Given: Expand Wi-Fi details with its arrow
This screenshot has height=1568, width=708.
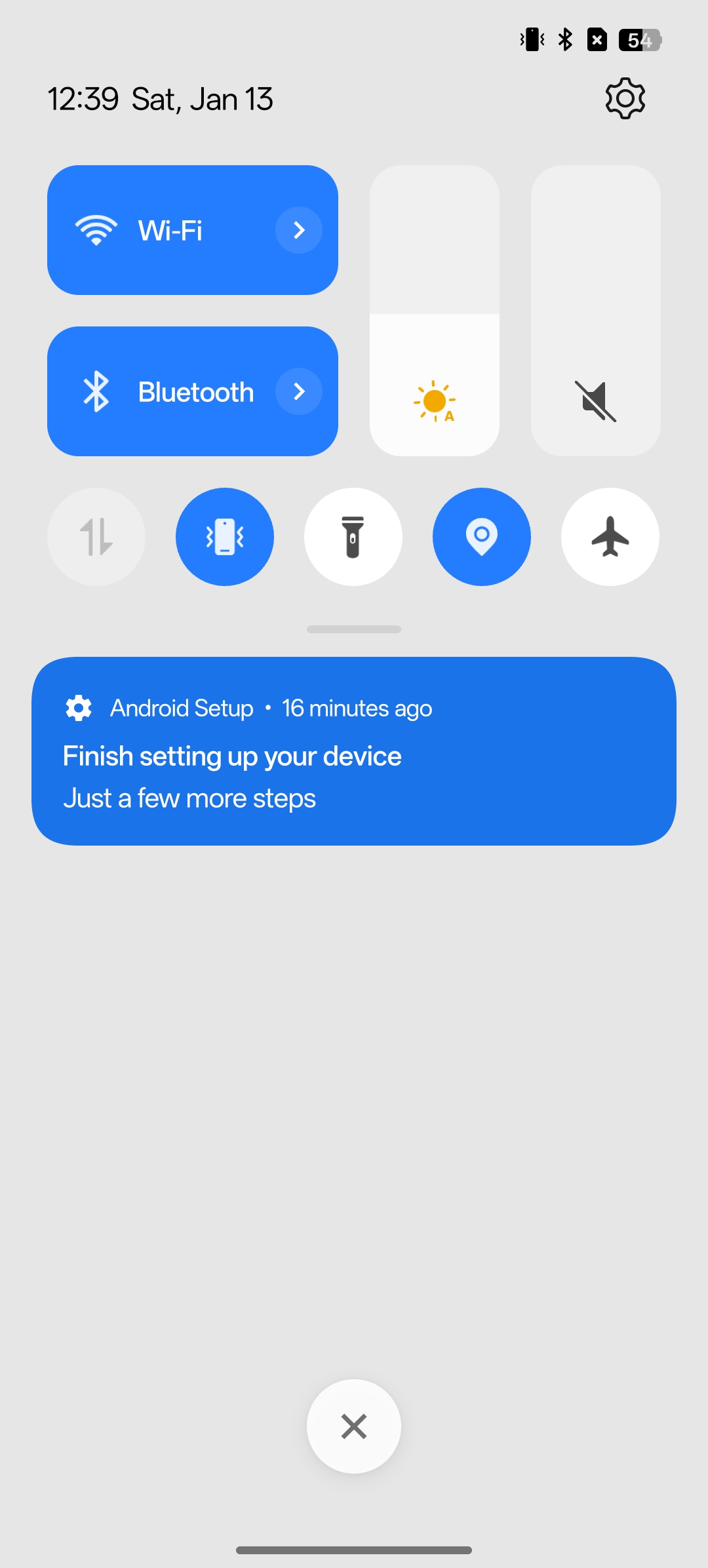Looking at the screenshot, I should [x=299, y=230].
